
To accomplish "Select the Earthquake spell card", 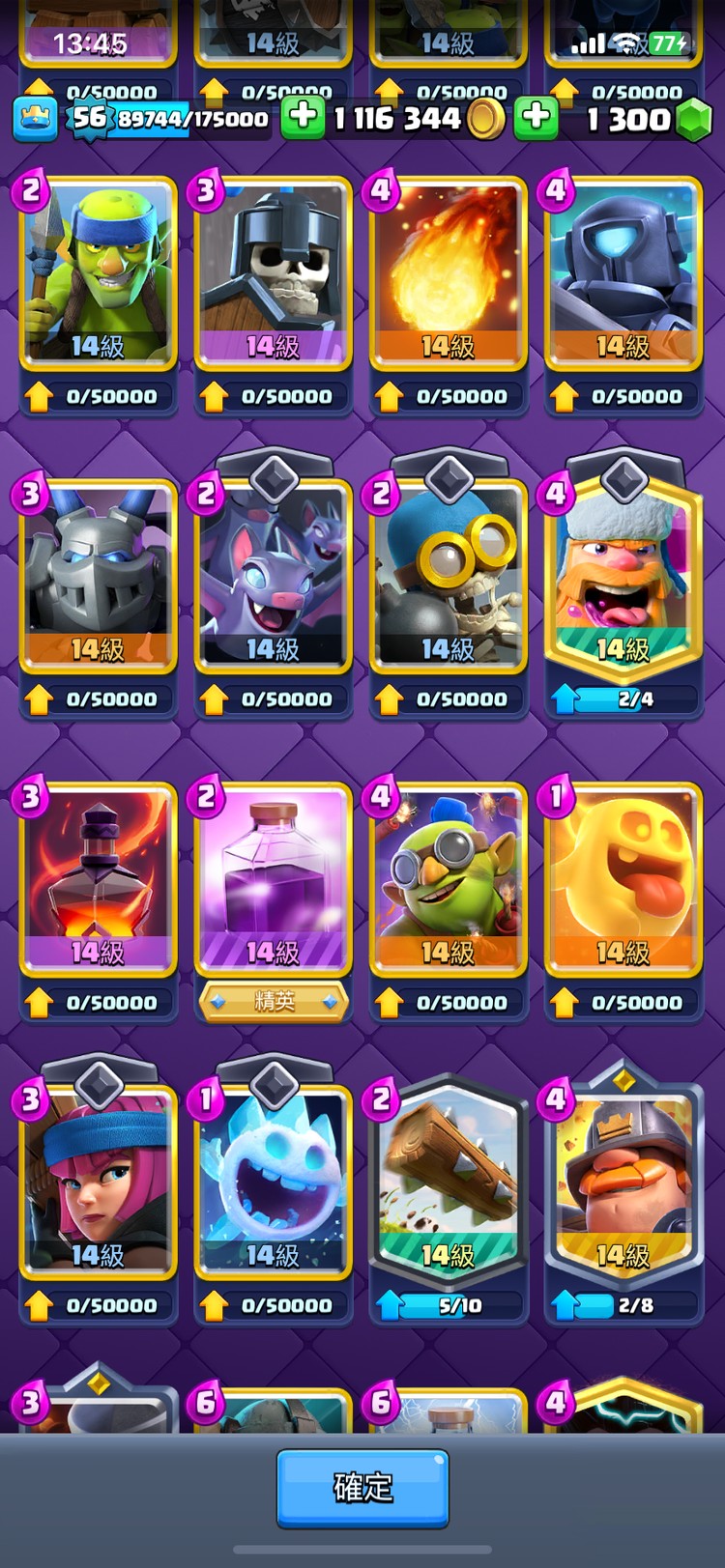I will [x=98, y=881].
